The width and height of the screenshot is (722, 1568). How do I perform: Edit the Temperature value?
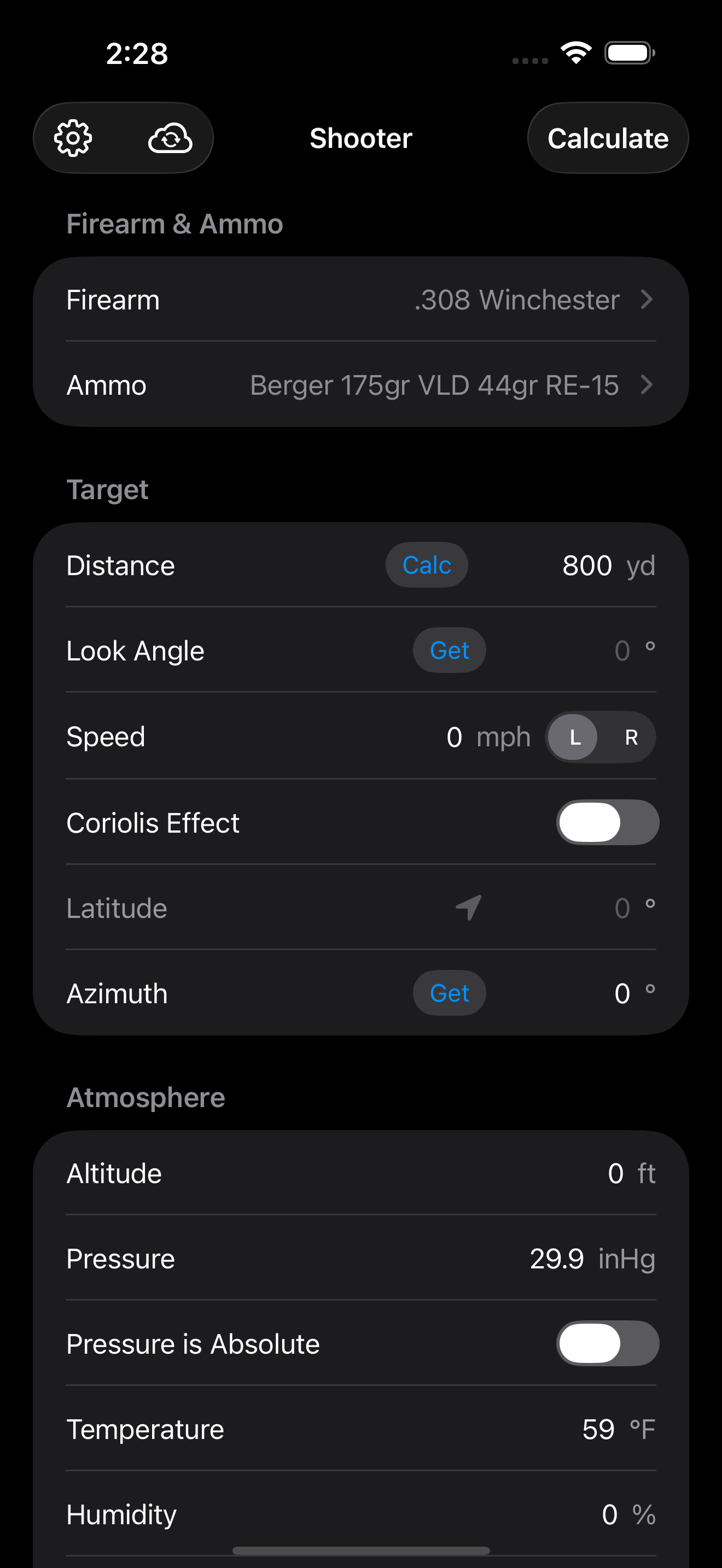pos(598,1429)
